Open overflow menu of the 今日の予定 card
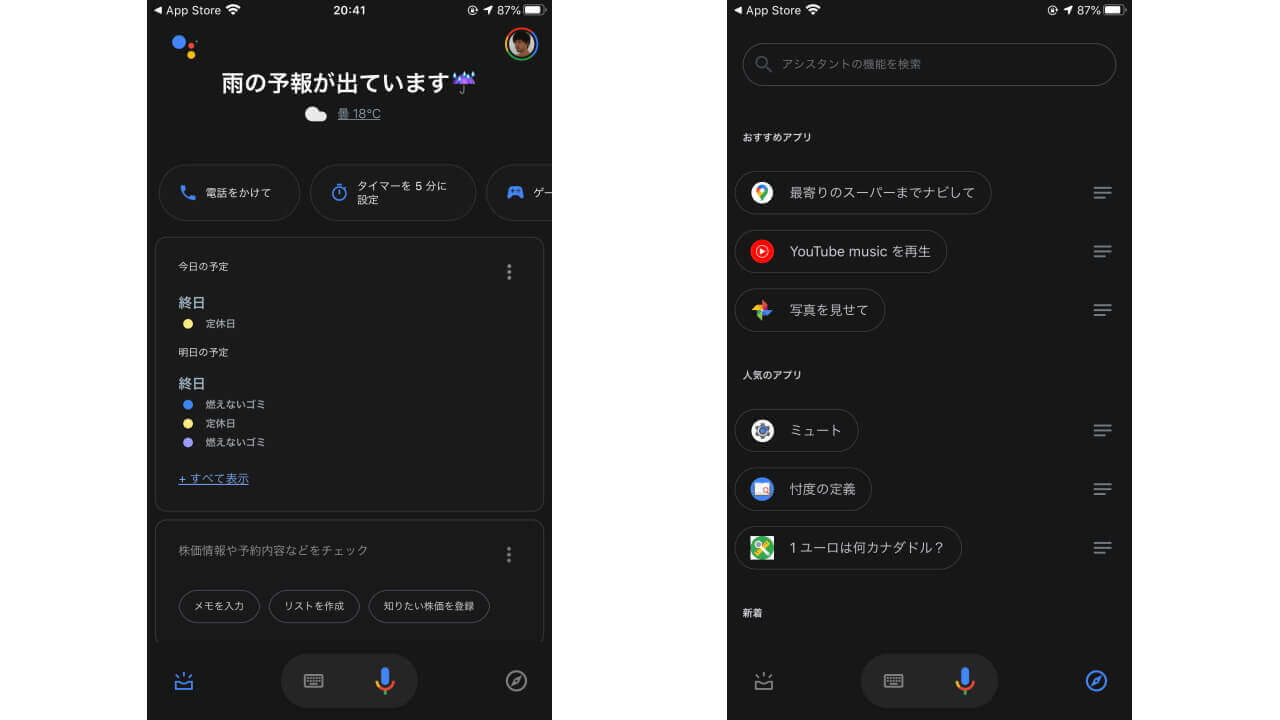The width and height of the screenshot is (1280, 720). point(509,272)
